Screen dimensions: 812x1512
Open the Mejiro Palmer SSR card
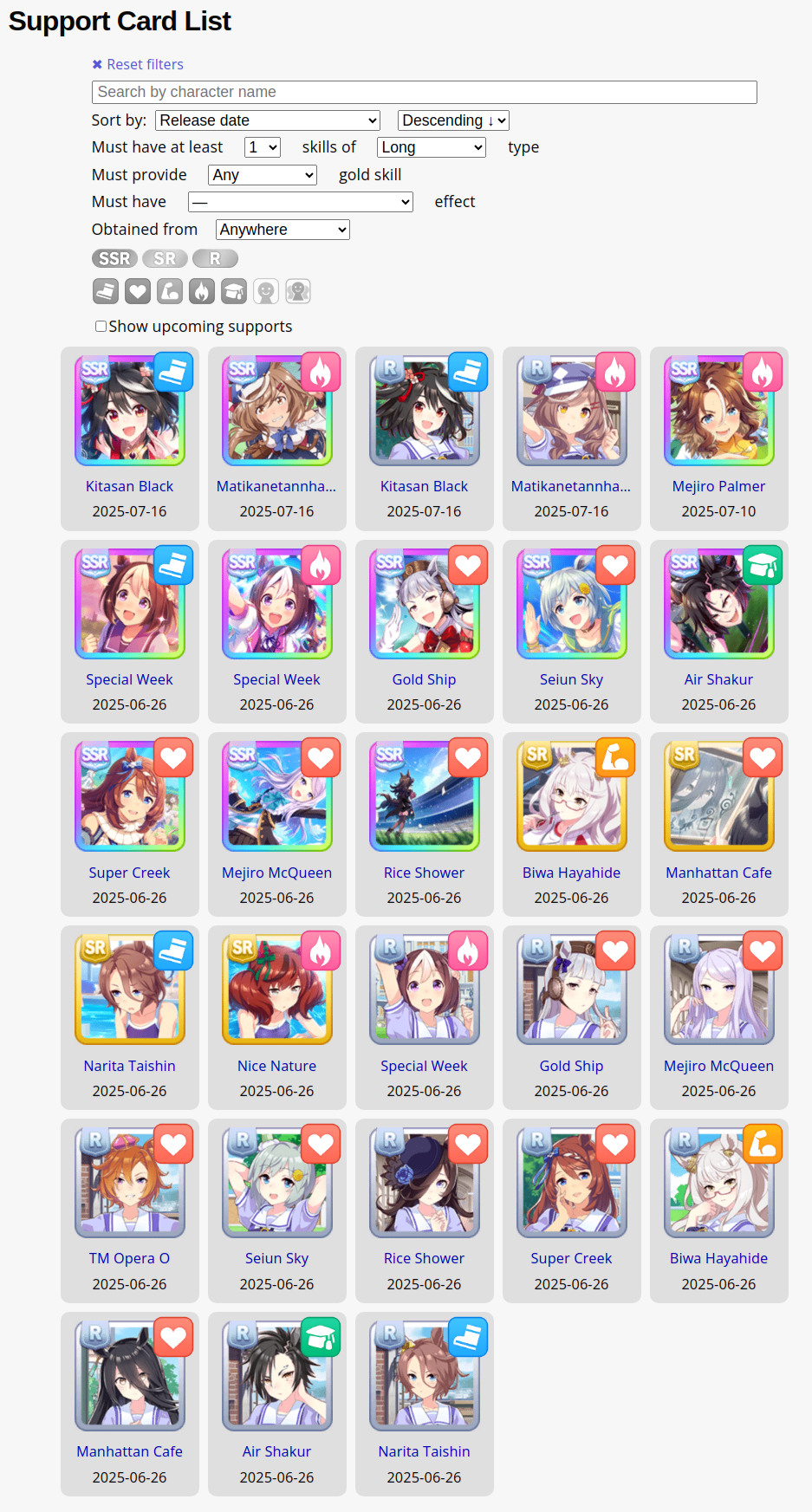(x=719, y=438)
